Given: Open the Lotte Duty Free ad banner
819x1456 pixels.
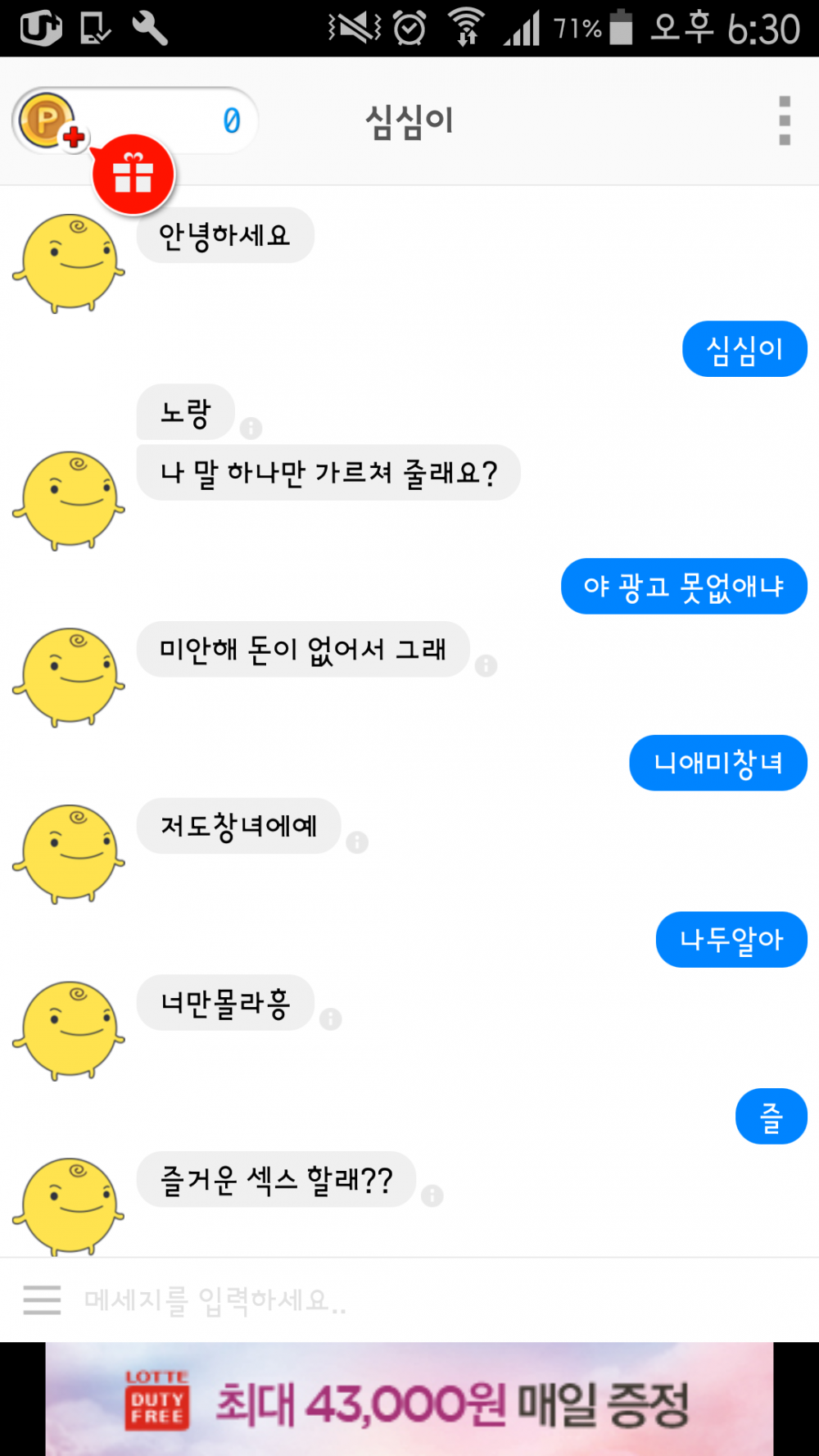Looking at the screenshot, I should click(409, 1401).
